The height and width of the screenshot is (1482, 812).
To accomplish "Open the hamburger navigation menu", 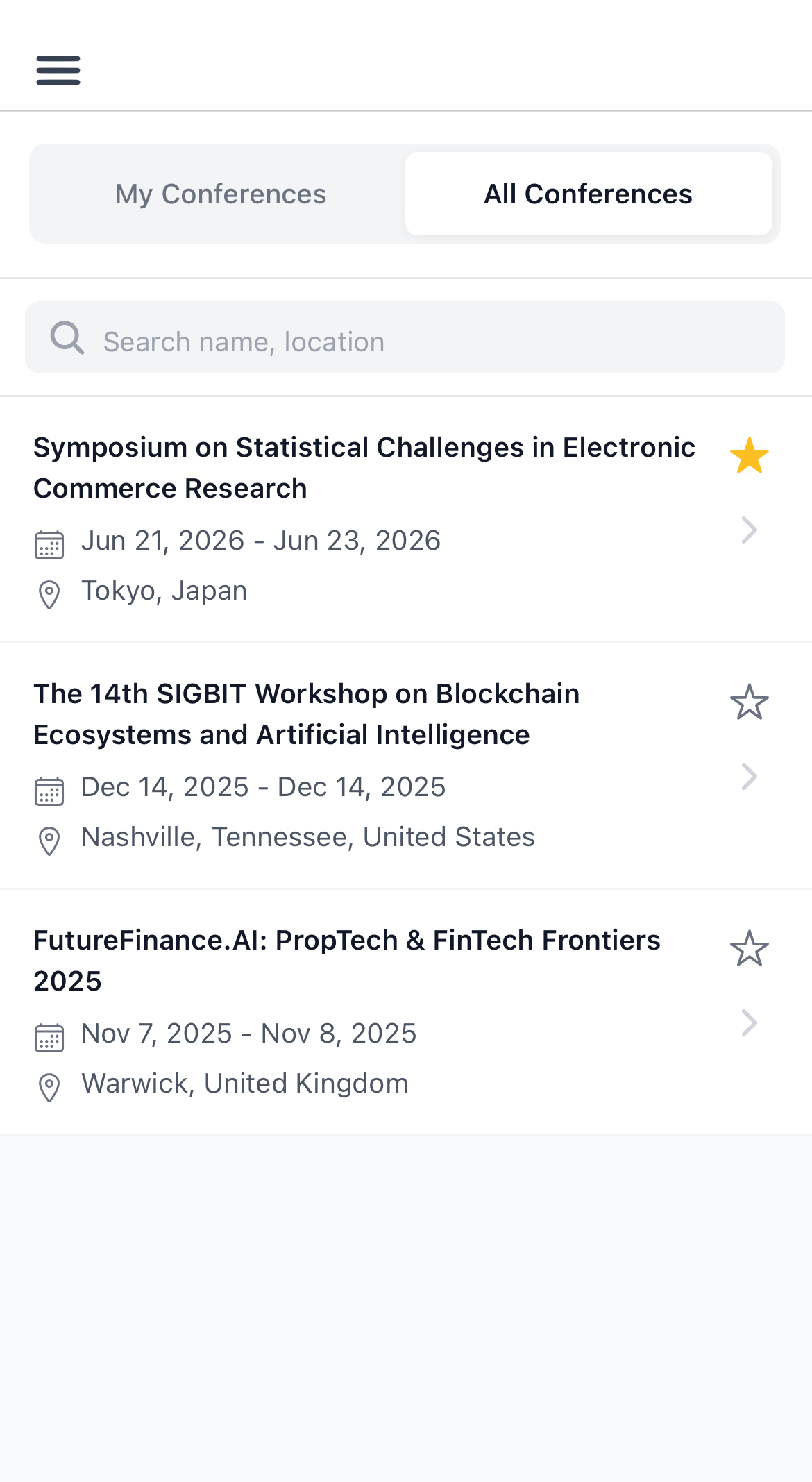I will [x=58, y=70].
